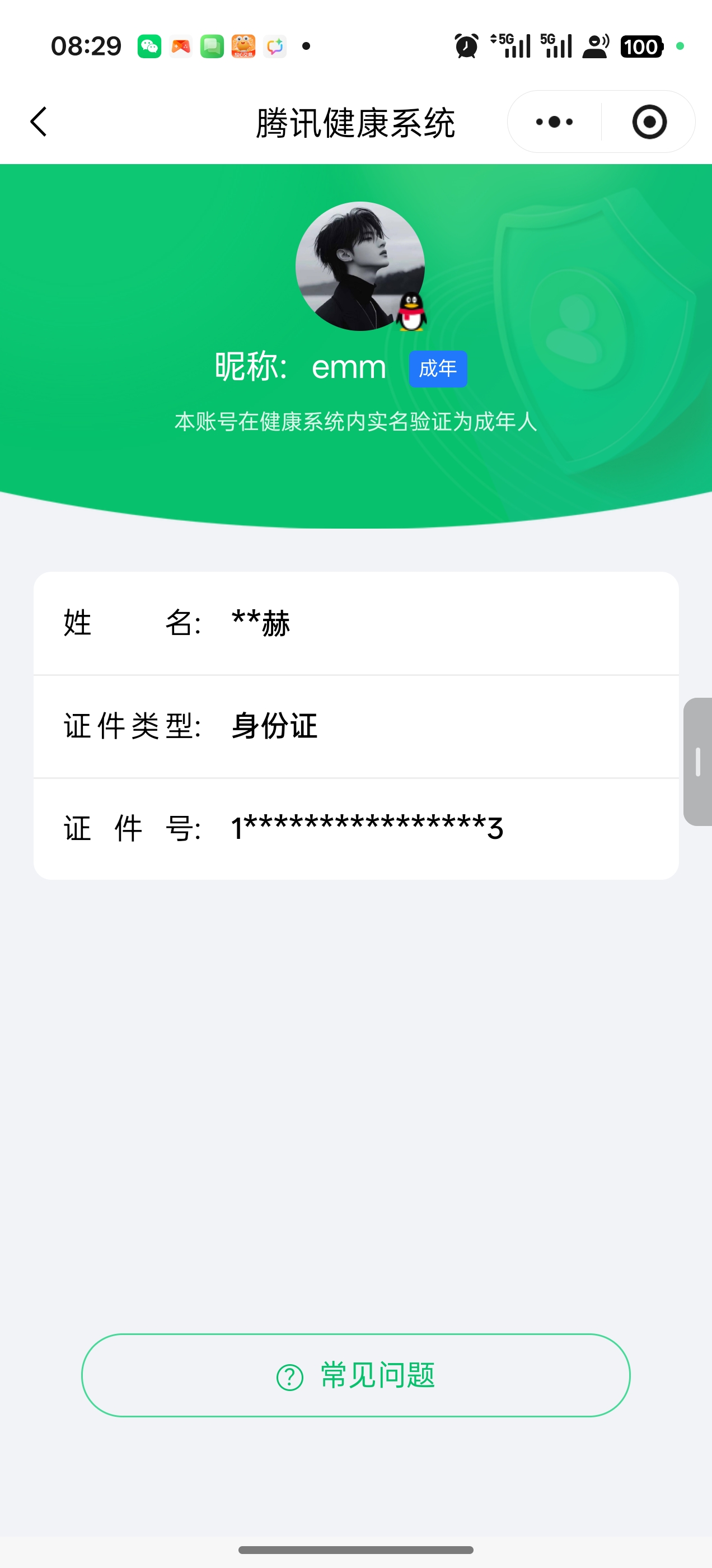Close the mini program via circle button
Viewport: 712px width, 1568px height.
[x=649, y=122]
